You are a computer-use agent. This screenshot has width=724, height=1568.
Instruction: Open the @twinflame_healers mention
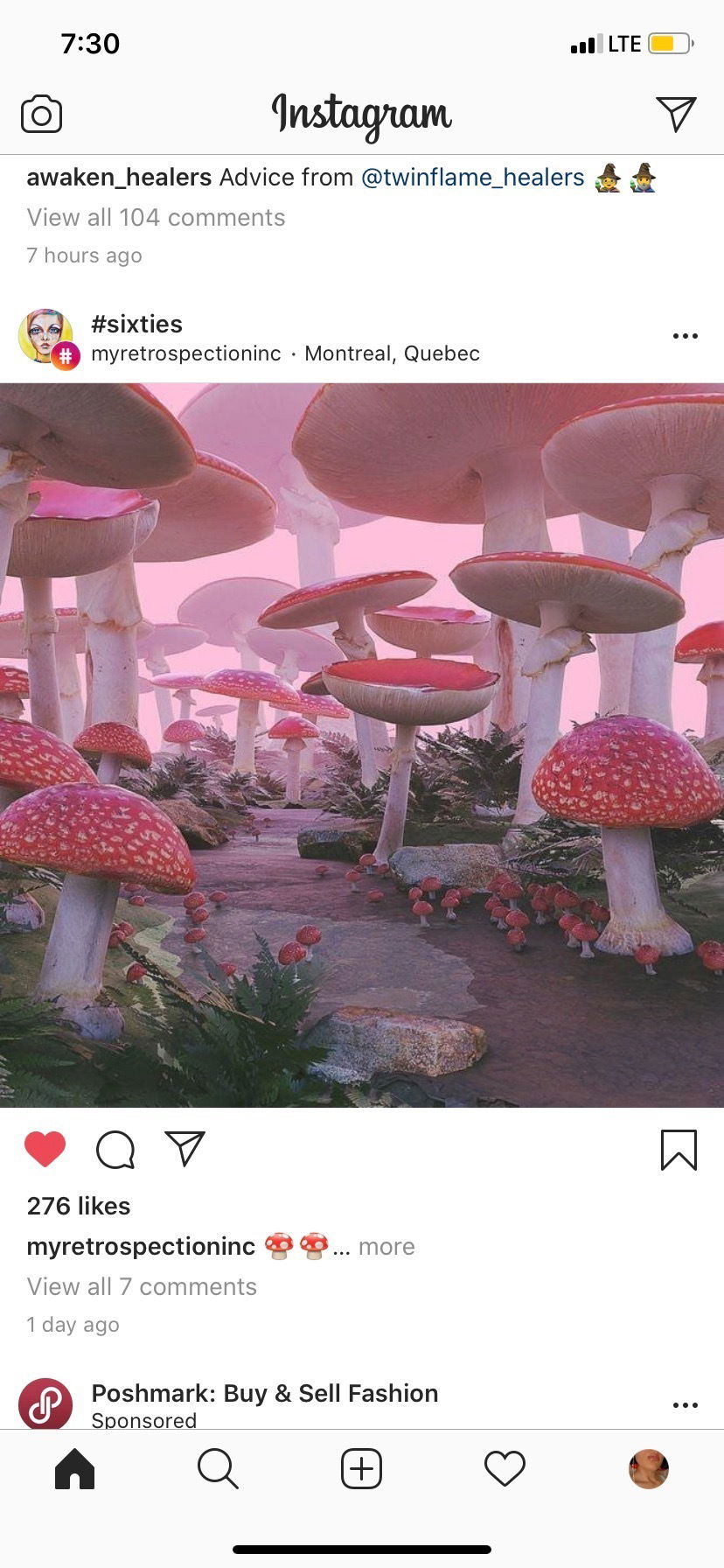coord(472,178)
